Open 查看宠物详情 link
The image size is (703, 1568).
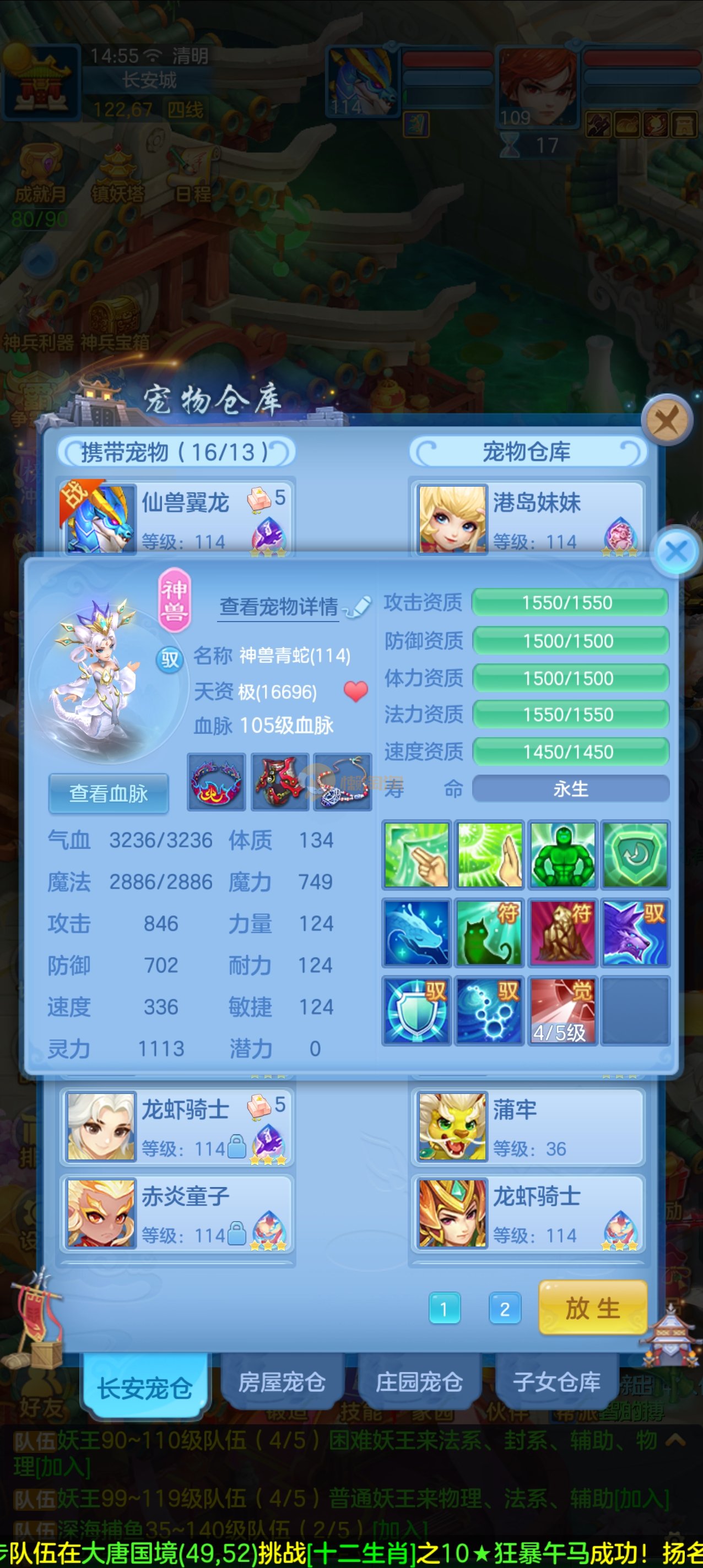[x=279, y=607]
